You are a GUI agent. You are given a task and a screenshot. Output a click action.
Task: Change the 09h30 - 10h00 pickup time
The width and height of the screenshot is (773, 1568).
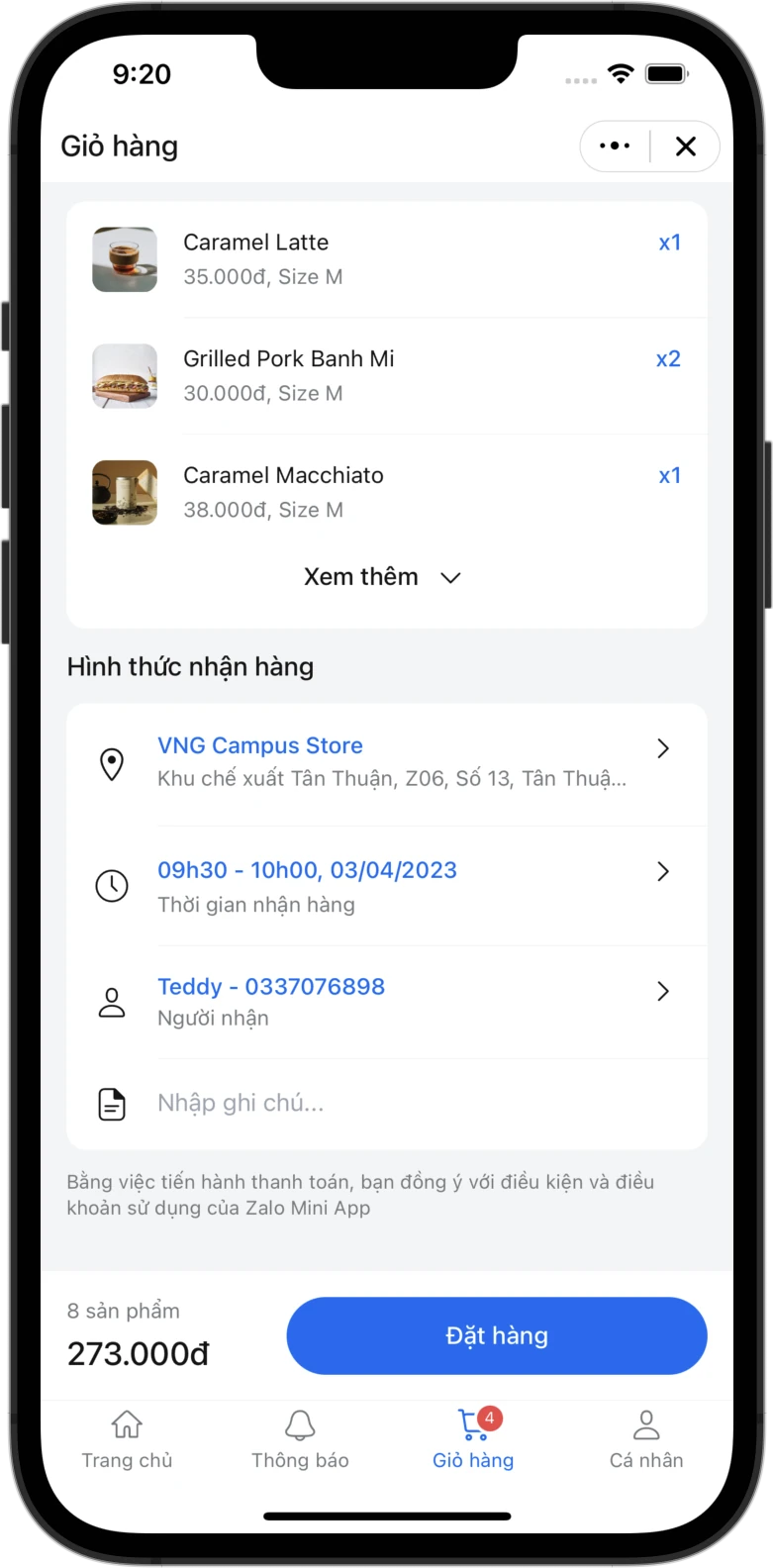pyautogui.click(x=386, y=885)
